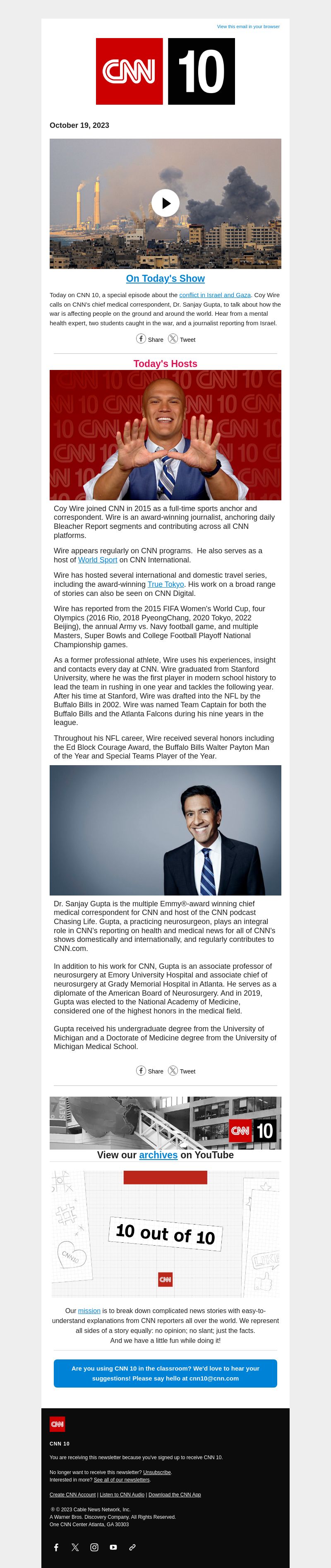Select Create CNN Account
Viewport: 331px width, 1568px height.
coord(72,1495)
